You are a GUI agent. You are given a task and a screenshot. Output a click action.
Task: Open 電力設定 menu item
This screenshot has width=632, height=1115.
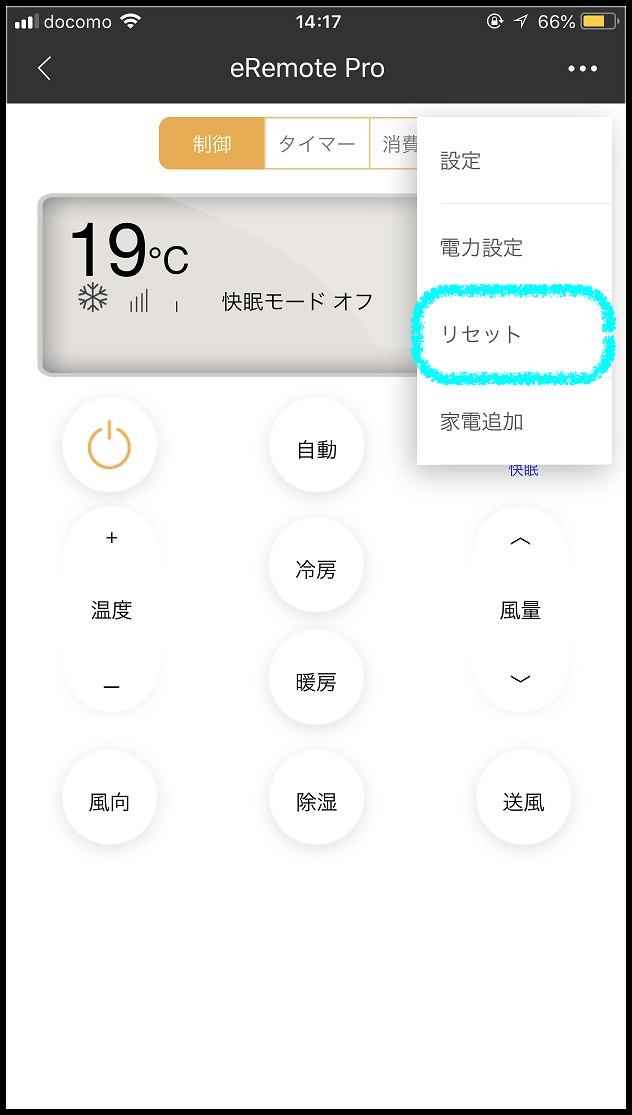tap(514, 247)
